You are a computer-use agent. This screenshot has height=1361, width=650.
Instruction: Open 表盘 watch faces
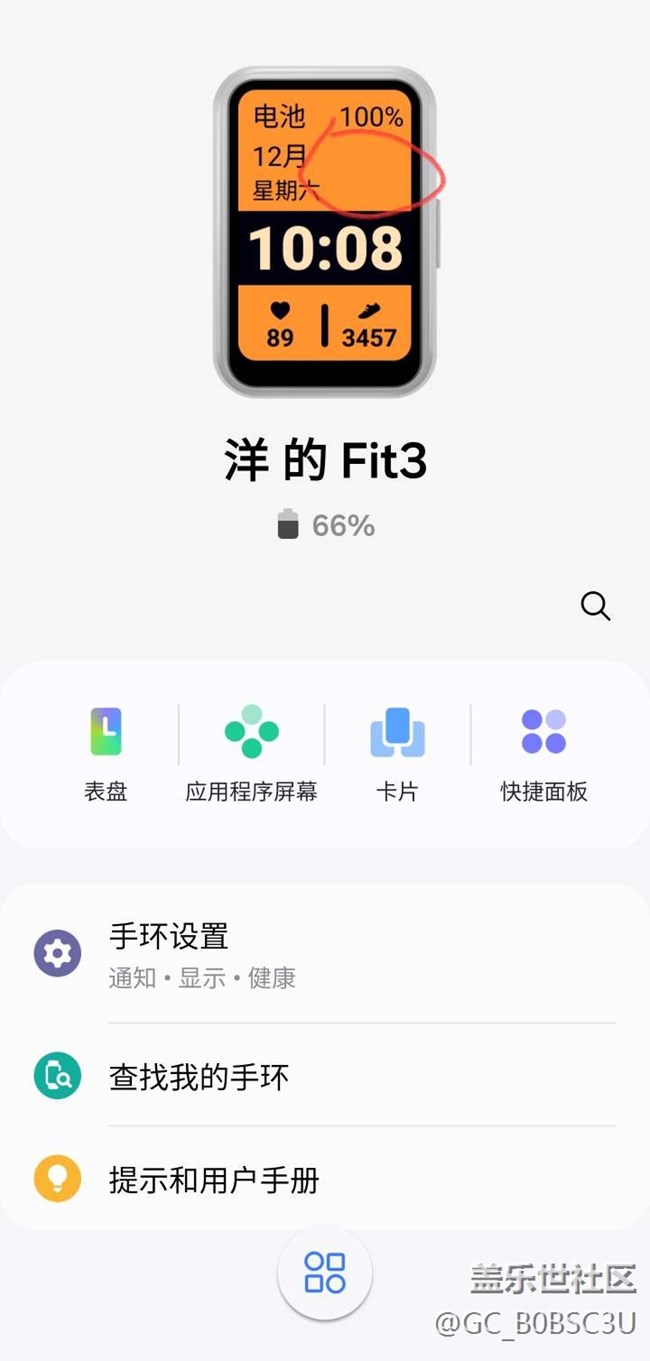[105, 752]
